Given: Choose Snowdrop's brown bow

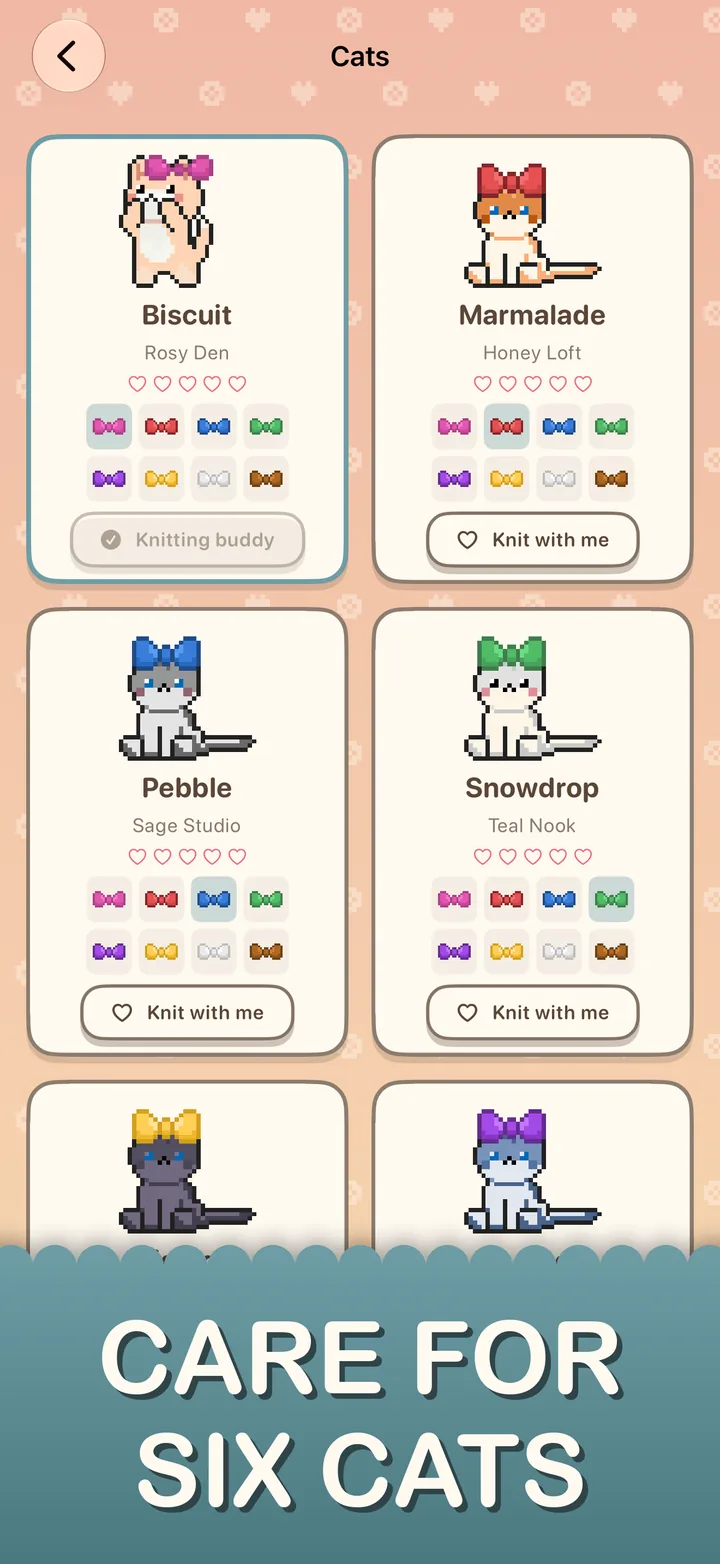Looking at the screenshot, I should click(611, 952).
